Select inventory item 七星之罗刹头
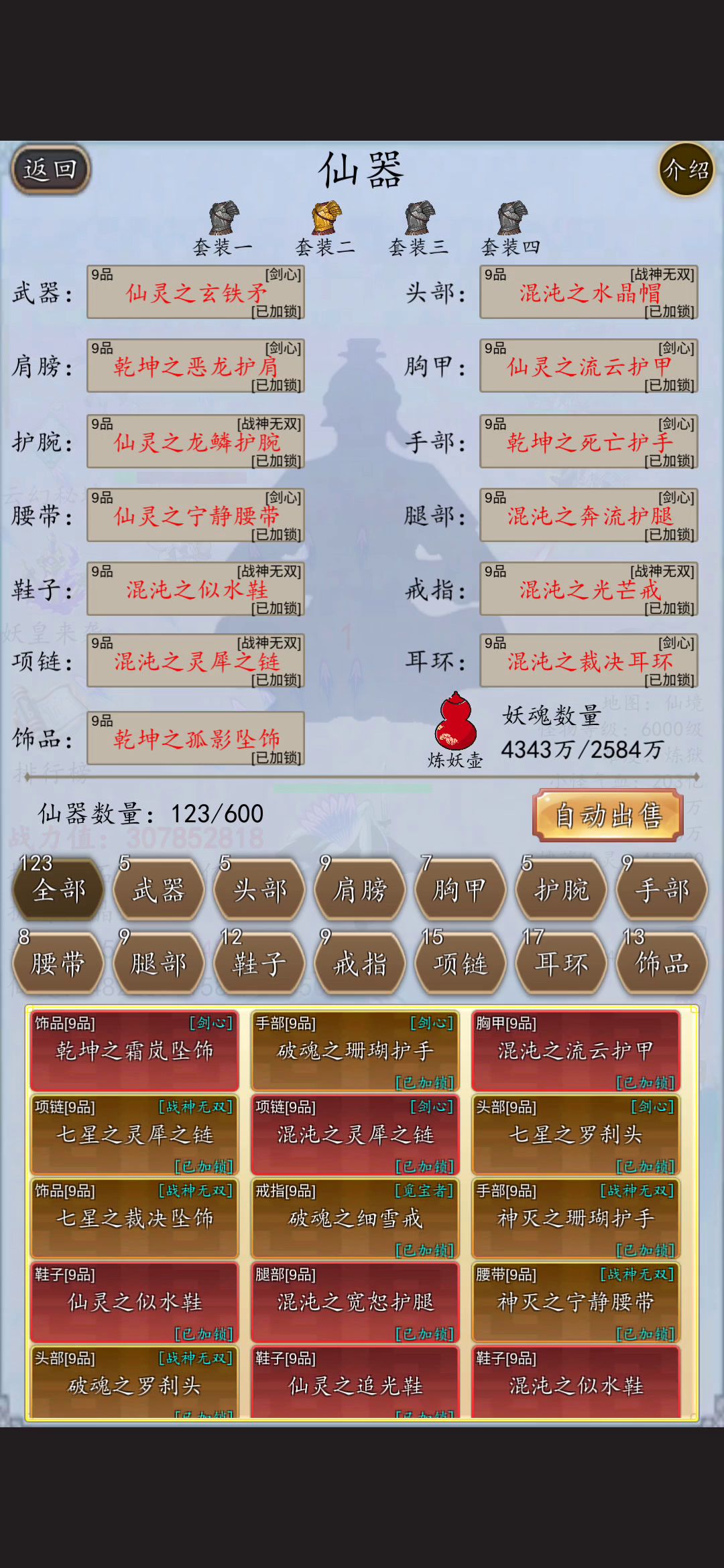Viewport: 724px width, 1568px height. [x=575, y=1134]
